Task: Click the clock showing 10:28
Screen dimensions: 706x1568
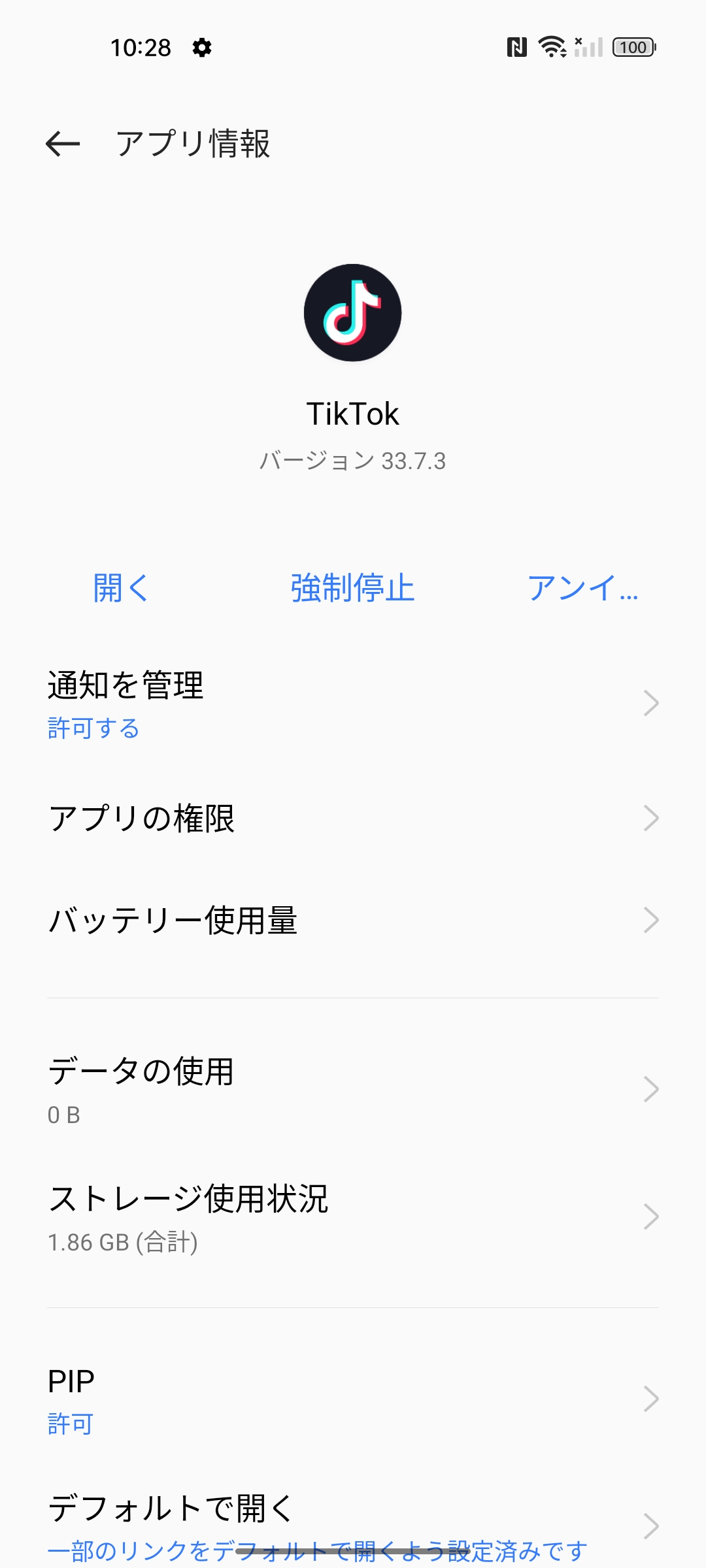Action: (143, 46)
